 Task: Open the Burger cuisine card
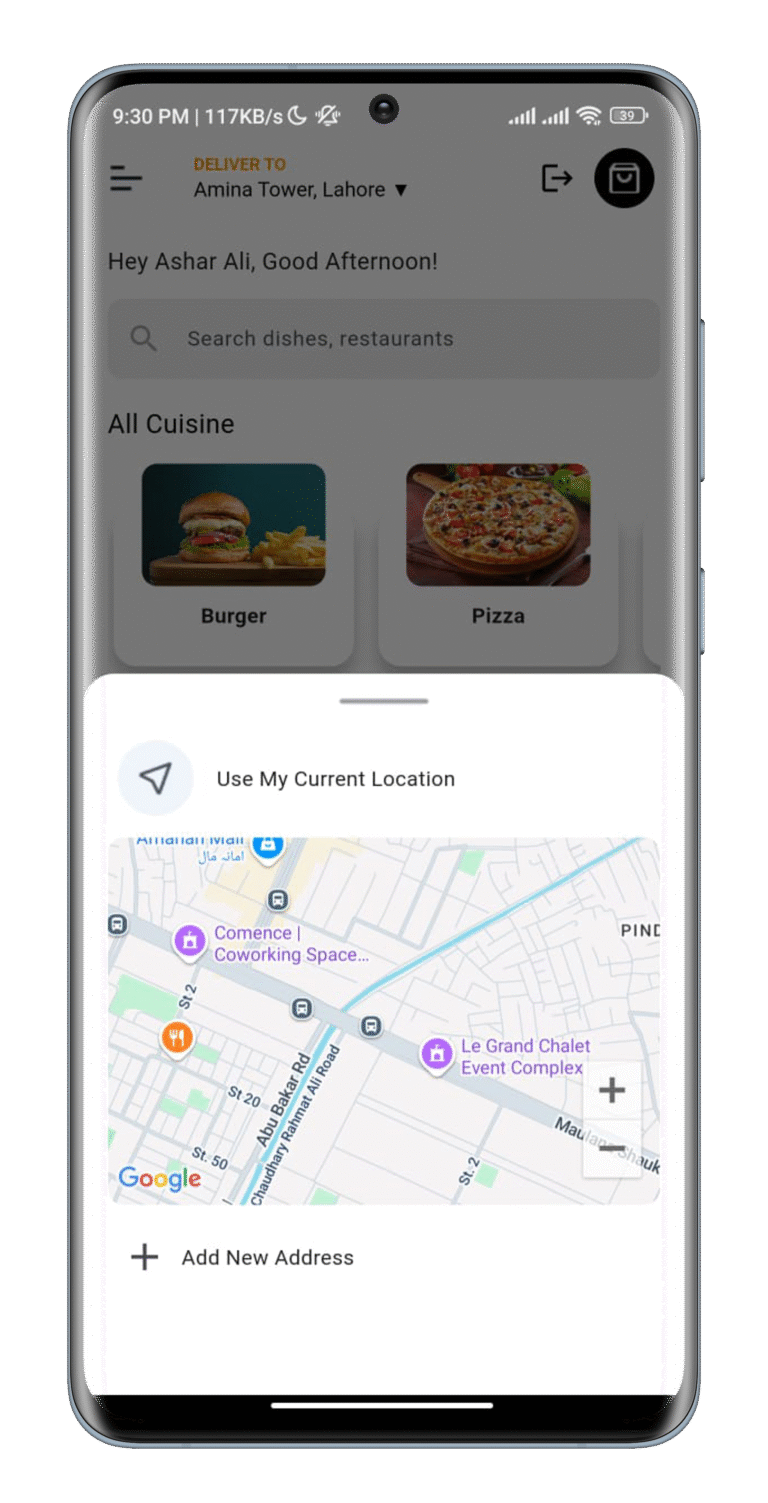233,560
